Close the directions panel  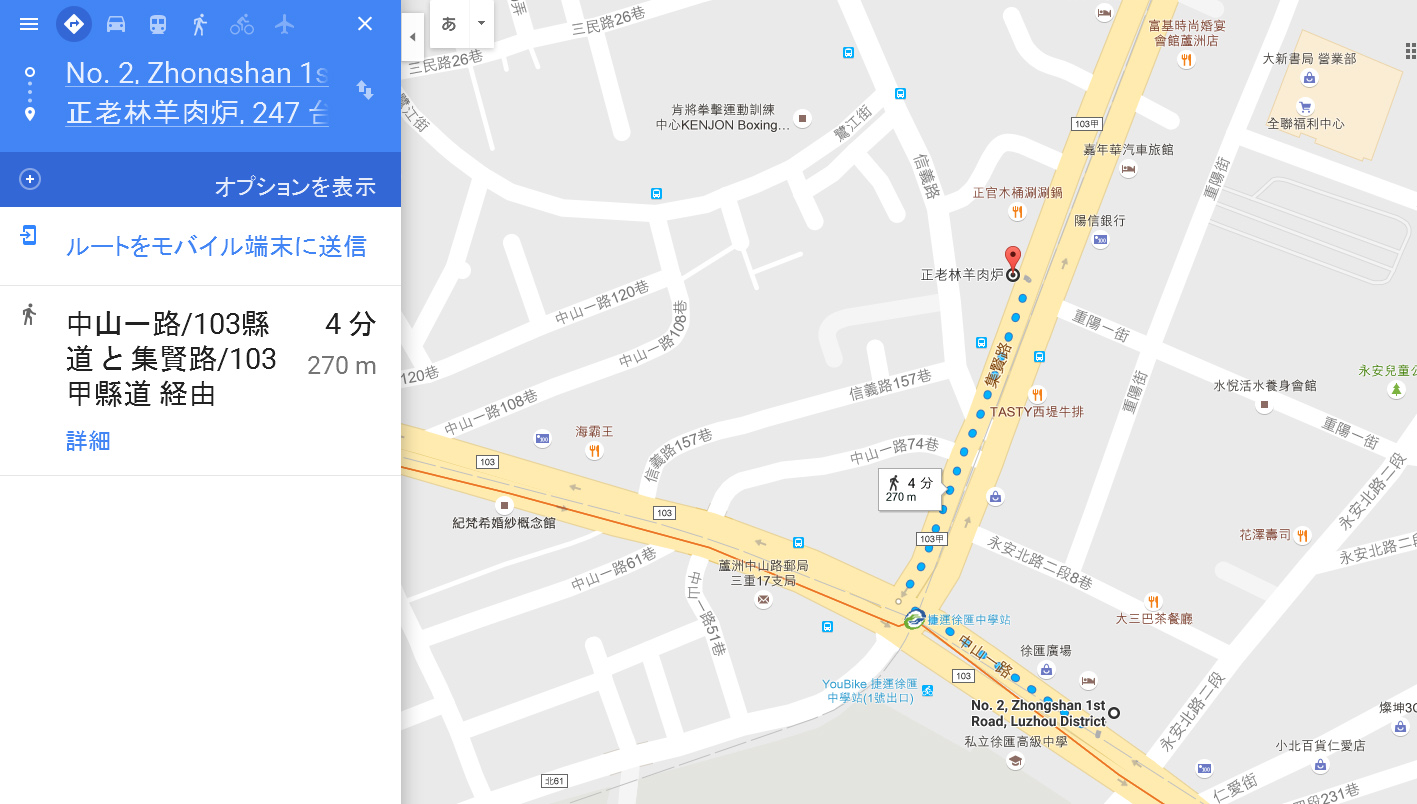pyautogui.click(x=365, y=24)
